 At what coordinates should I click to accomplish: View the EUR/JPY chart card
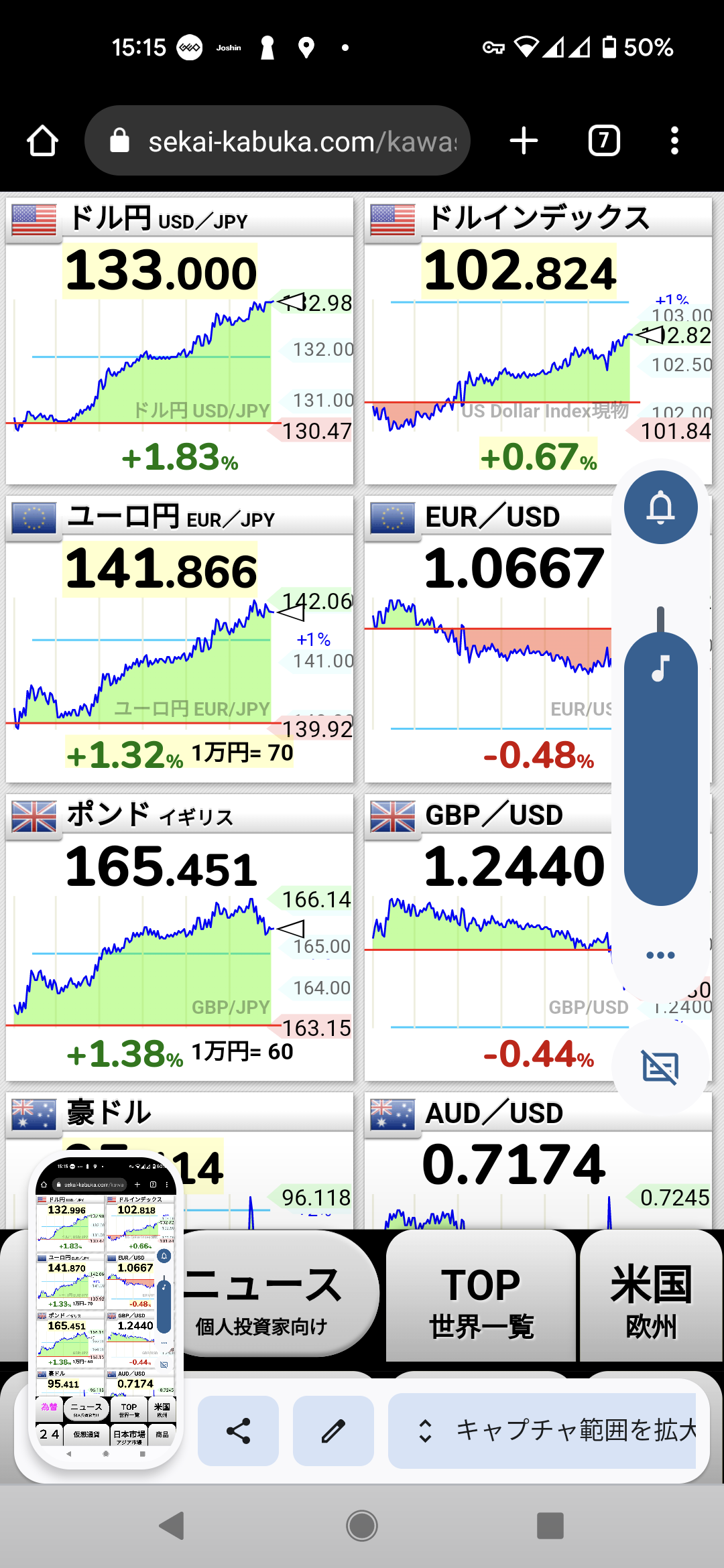(x=179, y=640)
